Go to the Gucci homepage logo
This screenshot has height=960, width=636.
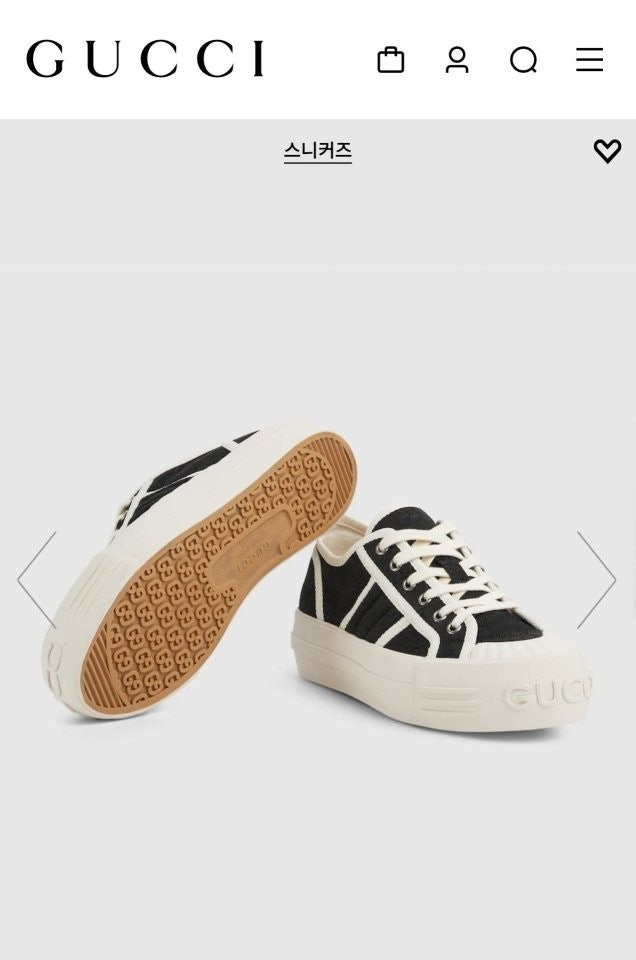click(145, 59)
